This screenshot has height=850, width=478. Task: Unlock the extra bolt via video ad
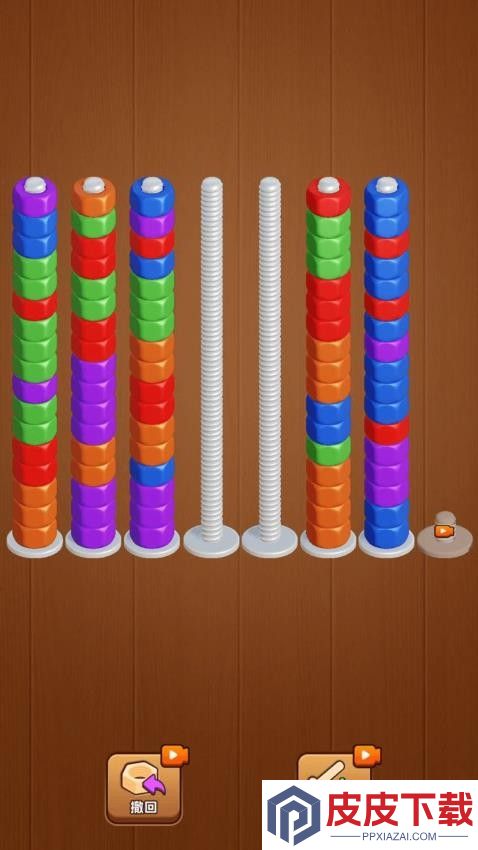pos(444,535)
